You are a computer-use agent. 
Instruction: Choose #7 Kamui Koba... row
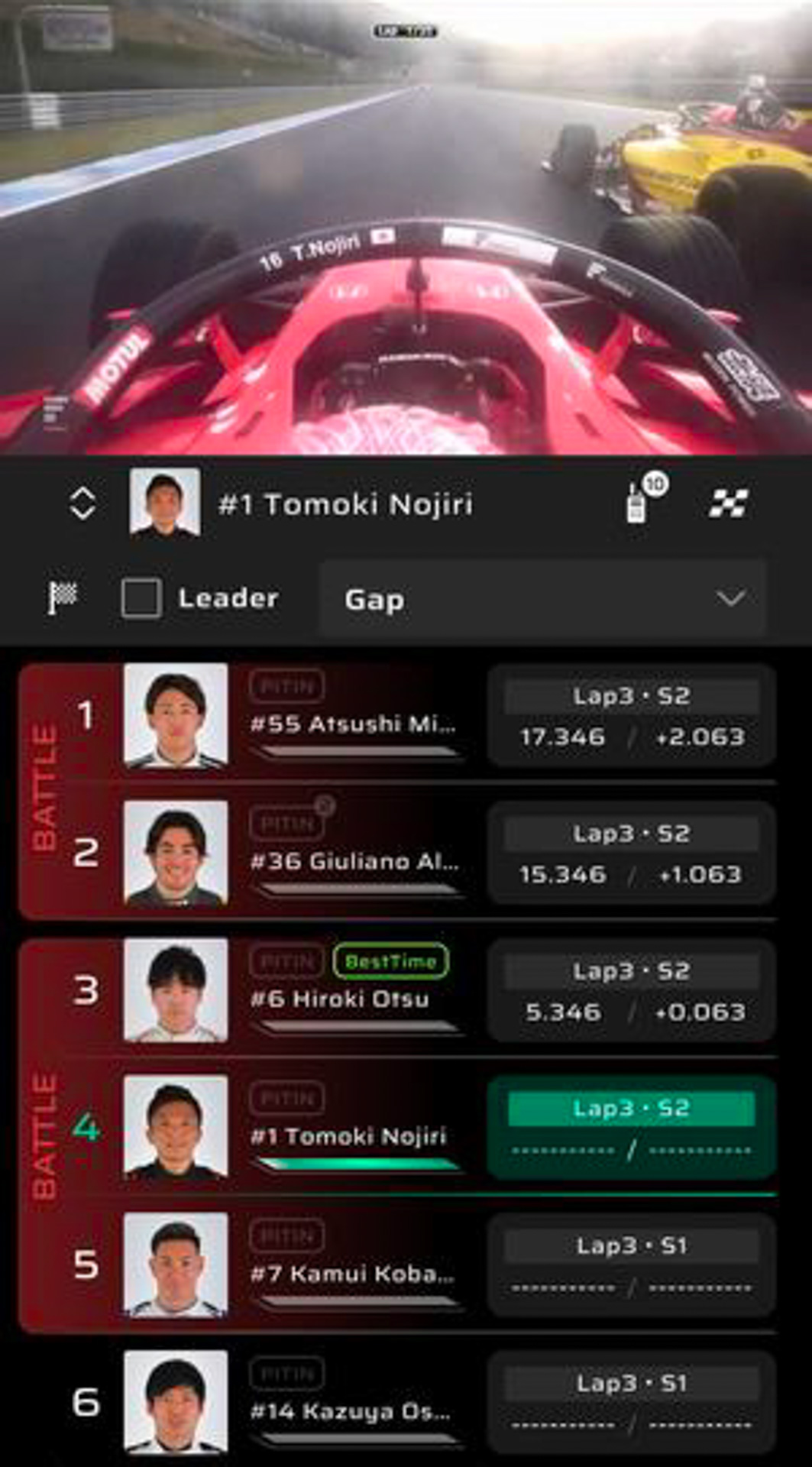353,1274
